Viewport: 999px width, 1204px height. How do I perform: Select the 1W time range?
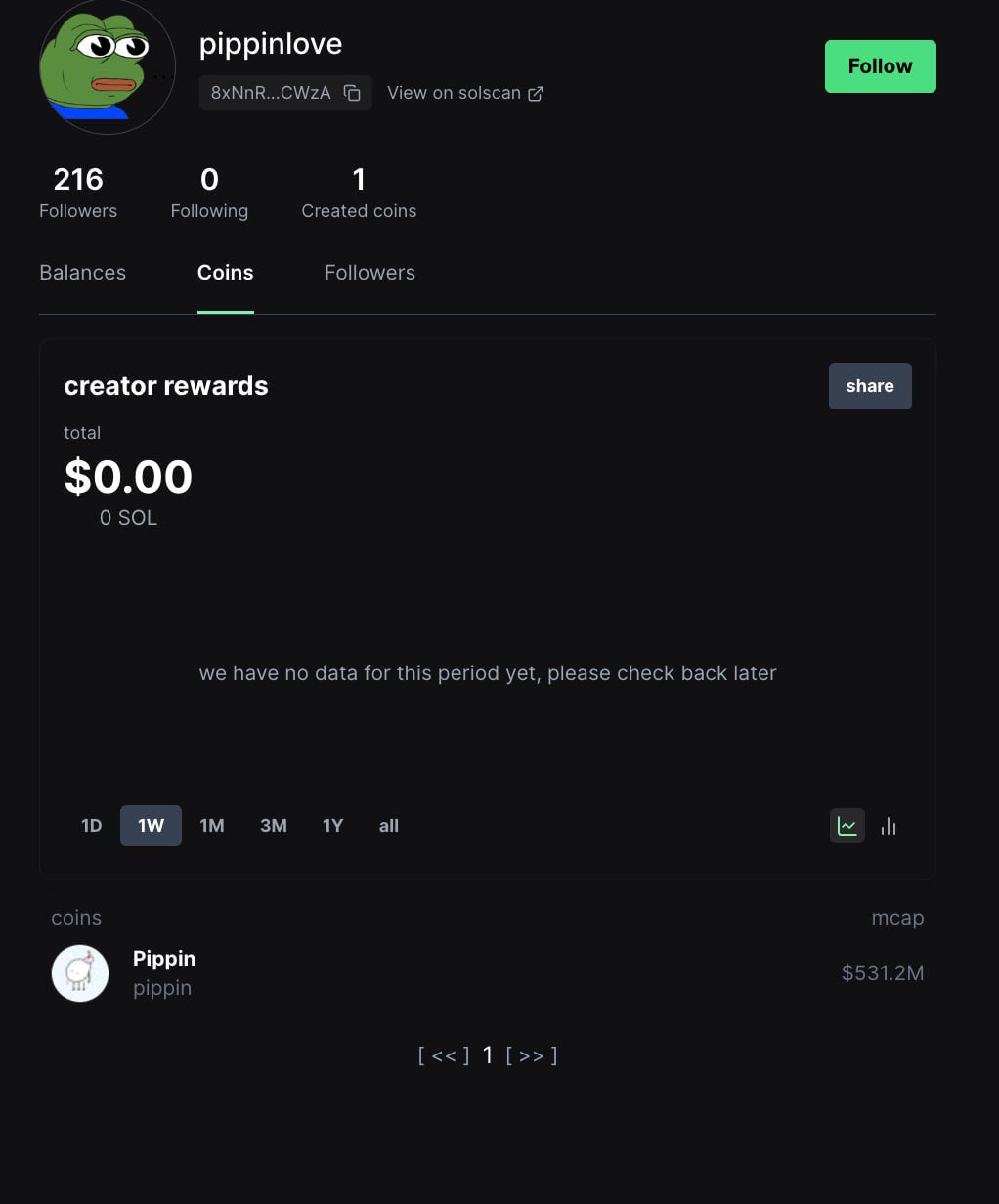click(151, 826)
